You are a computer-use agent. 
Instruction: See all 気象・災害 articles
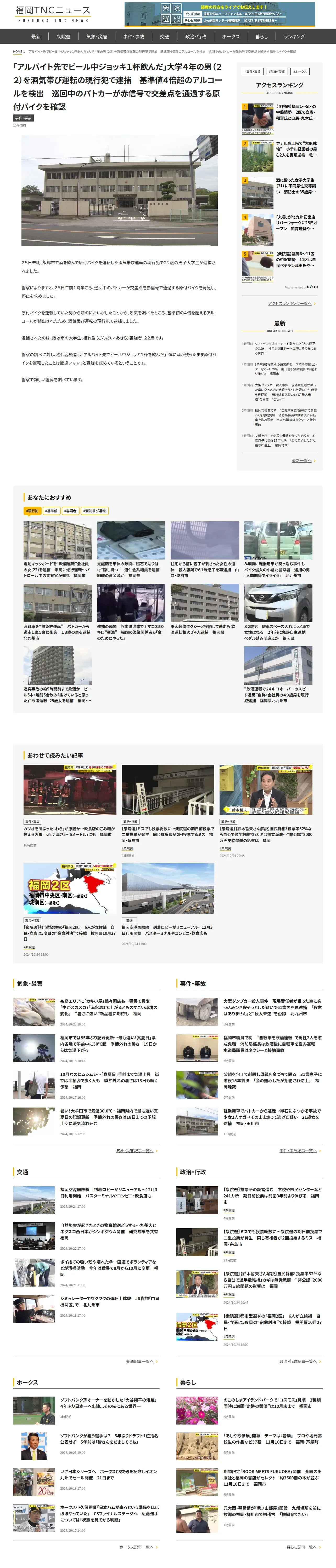pyautogui.click(x=136, y=1150)
